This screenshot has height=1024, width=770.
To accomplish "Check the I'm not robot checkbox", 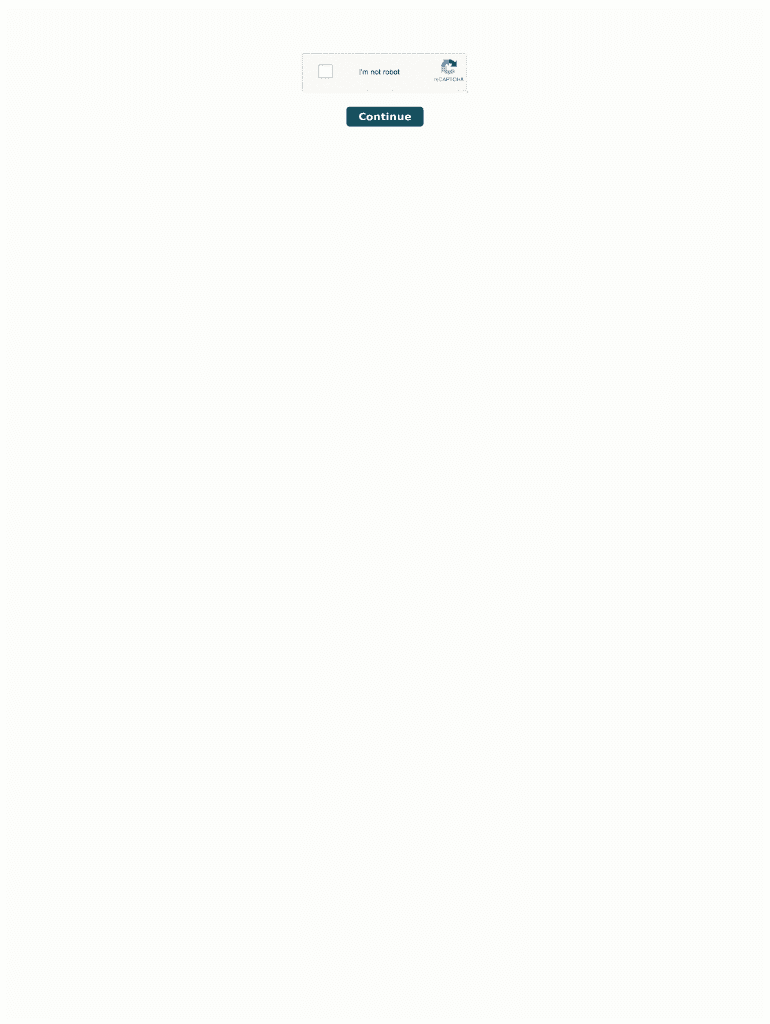I will [x=325, y=71].
